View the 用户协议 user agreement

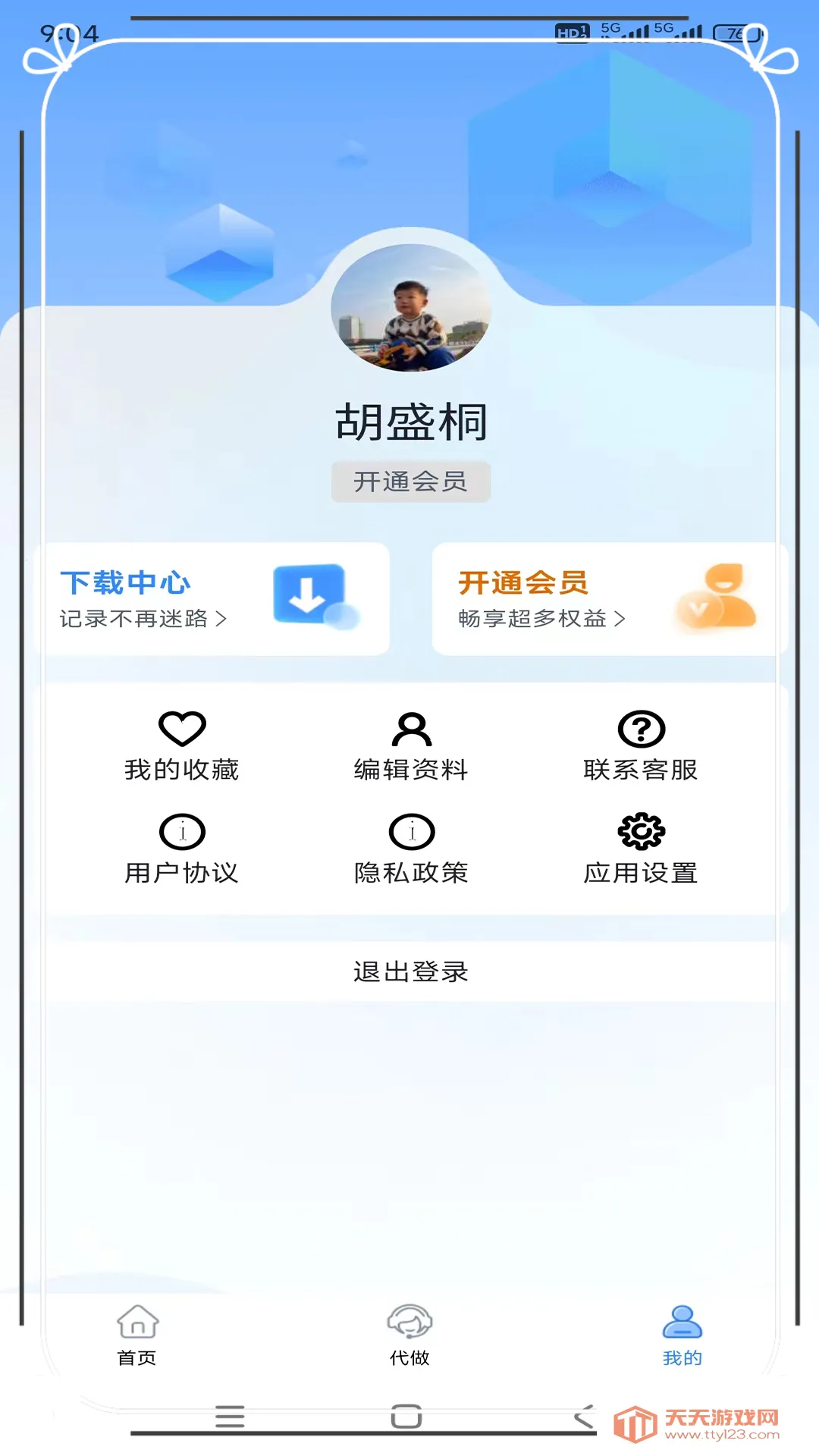pos(182,850)
